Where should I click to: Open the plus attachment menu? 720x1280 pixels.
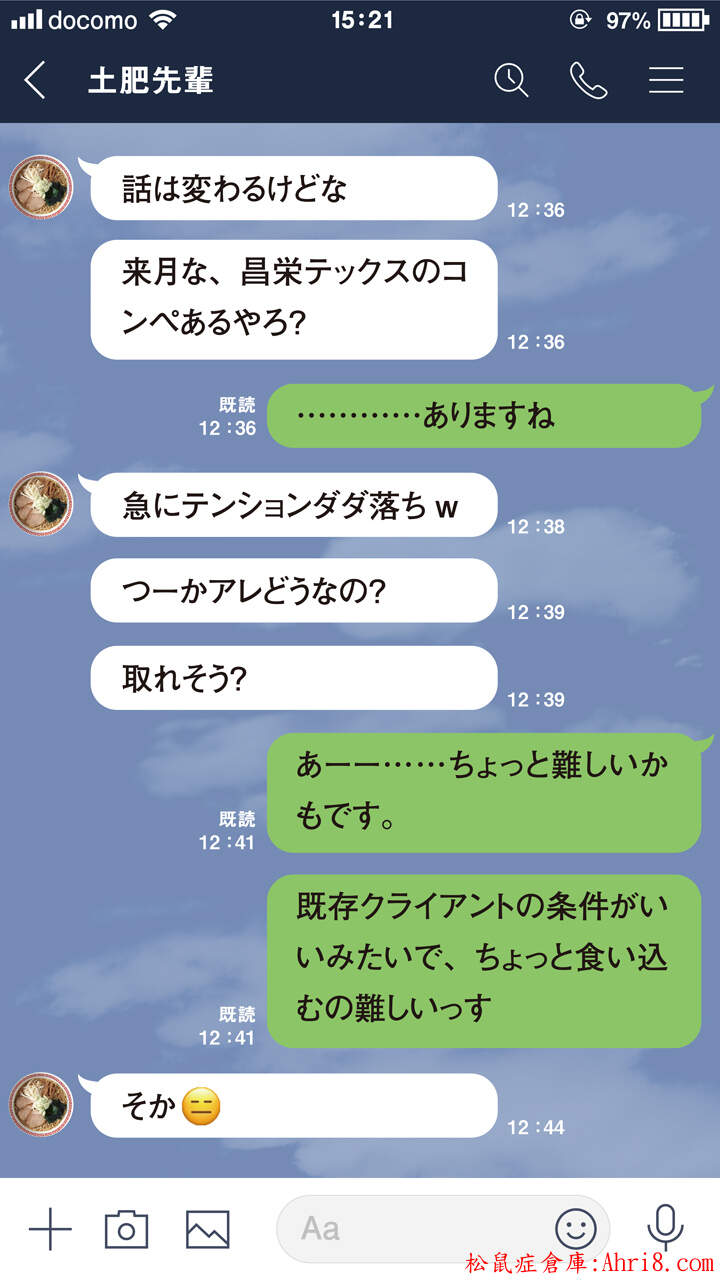49,1228
